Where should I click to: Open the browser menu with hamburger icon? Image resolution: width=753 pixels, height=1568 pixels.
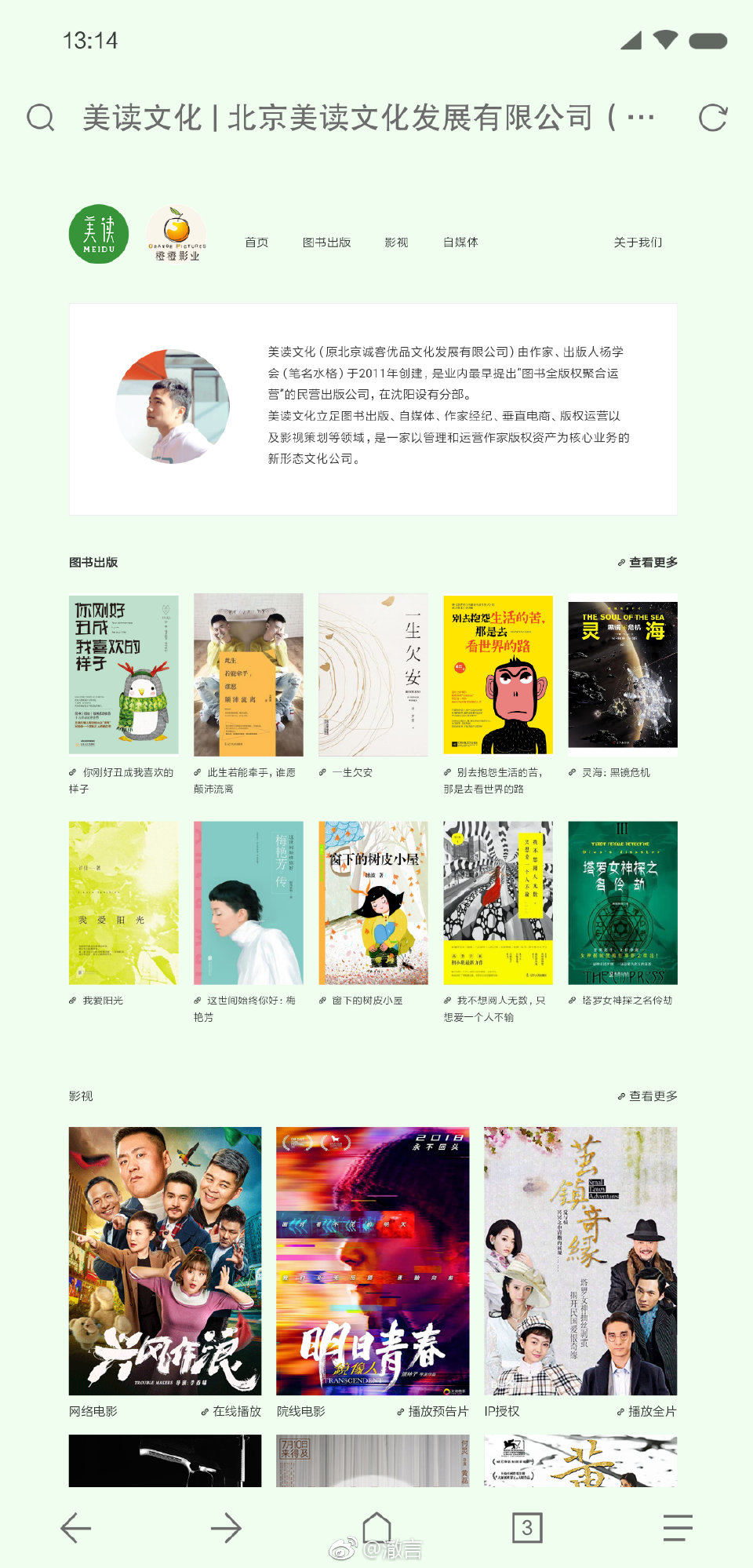[x=676, y=1527]
